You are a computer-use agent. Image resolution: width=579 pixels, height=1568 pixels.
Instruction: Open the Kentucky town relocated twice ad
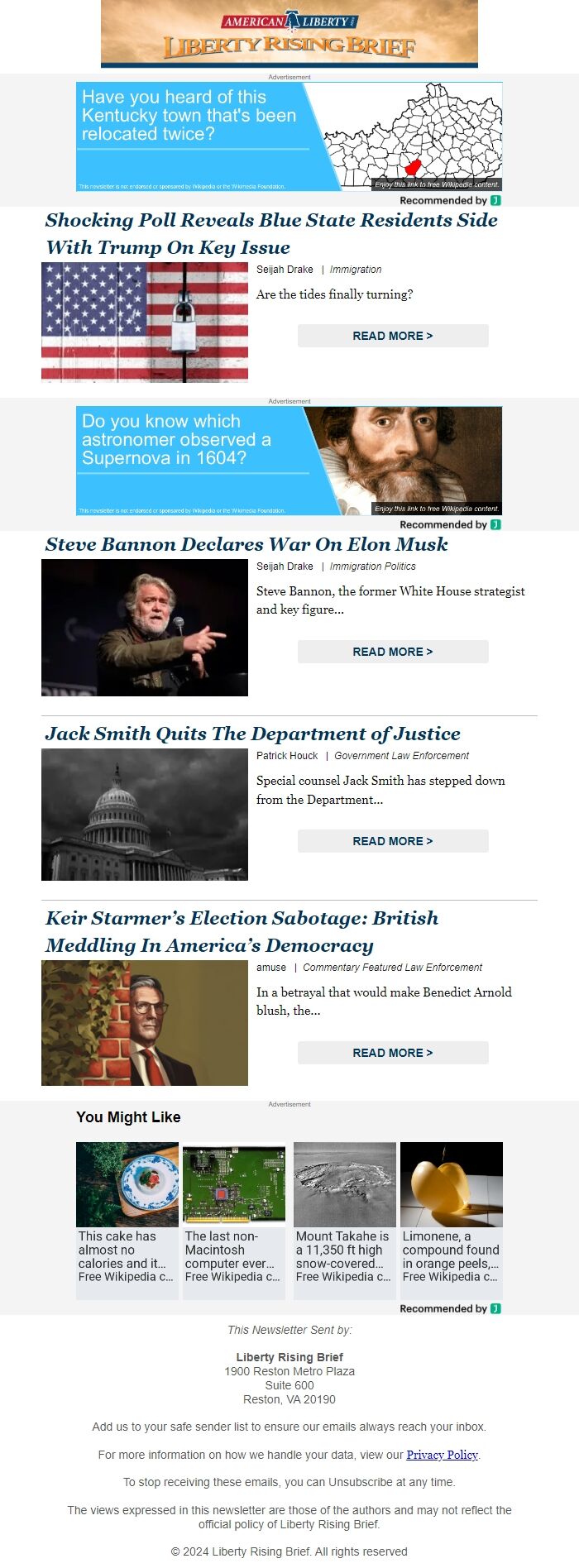(x=289, y=136)
